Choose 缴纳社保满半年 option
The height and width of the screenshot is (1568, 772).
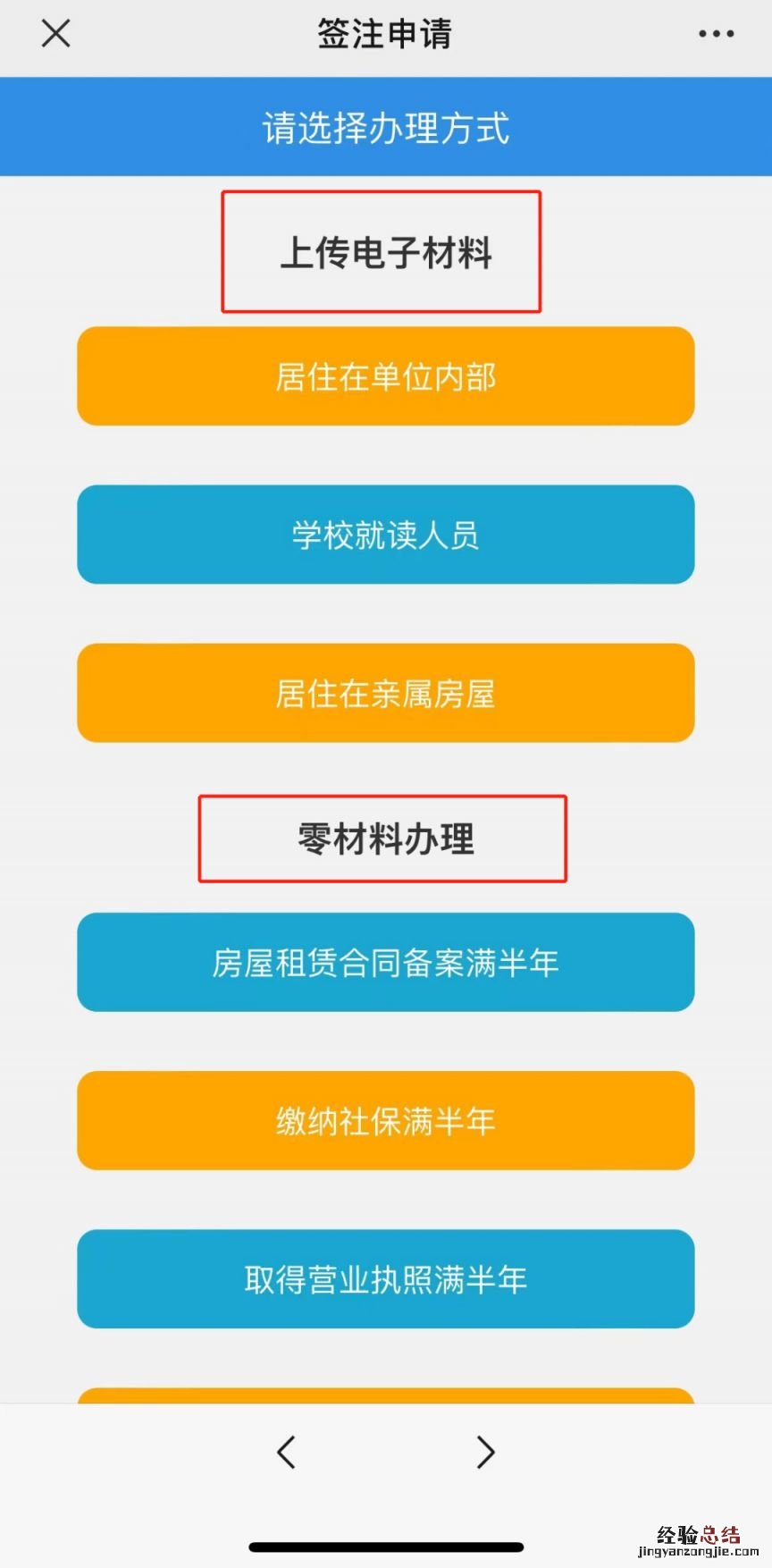click(x=385, y=1120)
